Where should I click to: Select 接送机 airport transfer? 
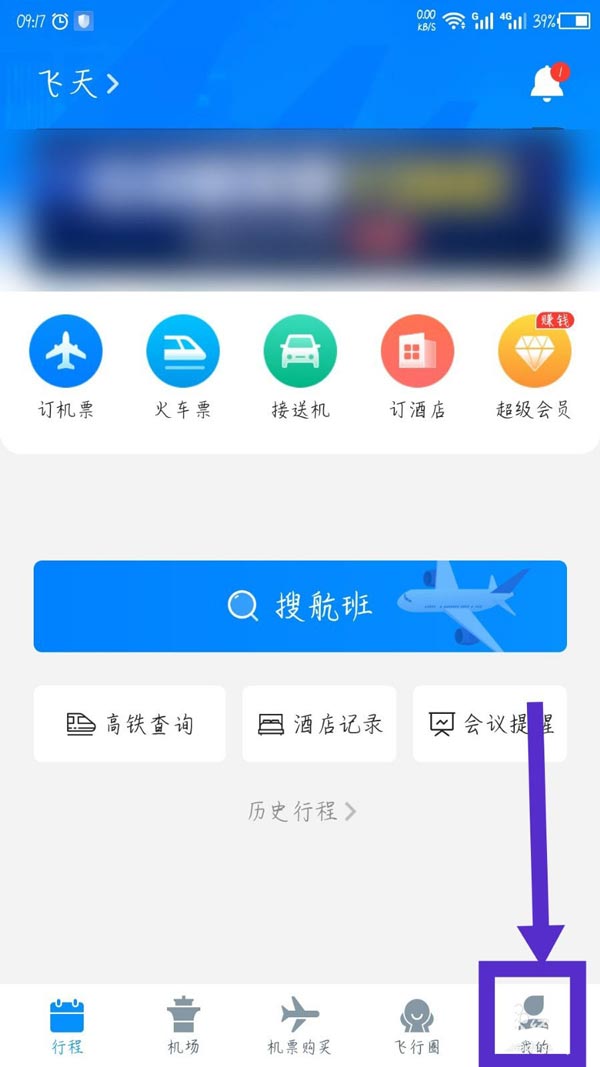[300, 366]
